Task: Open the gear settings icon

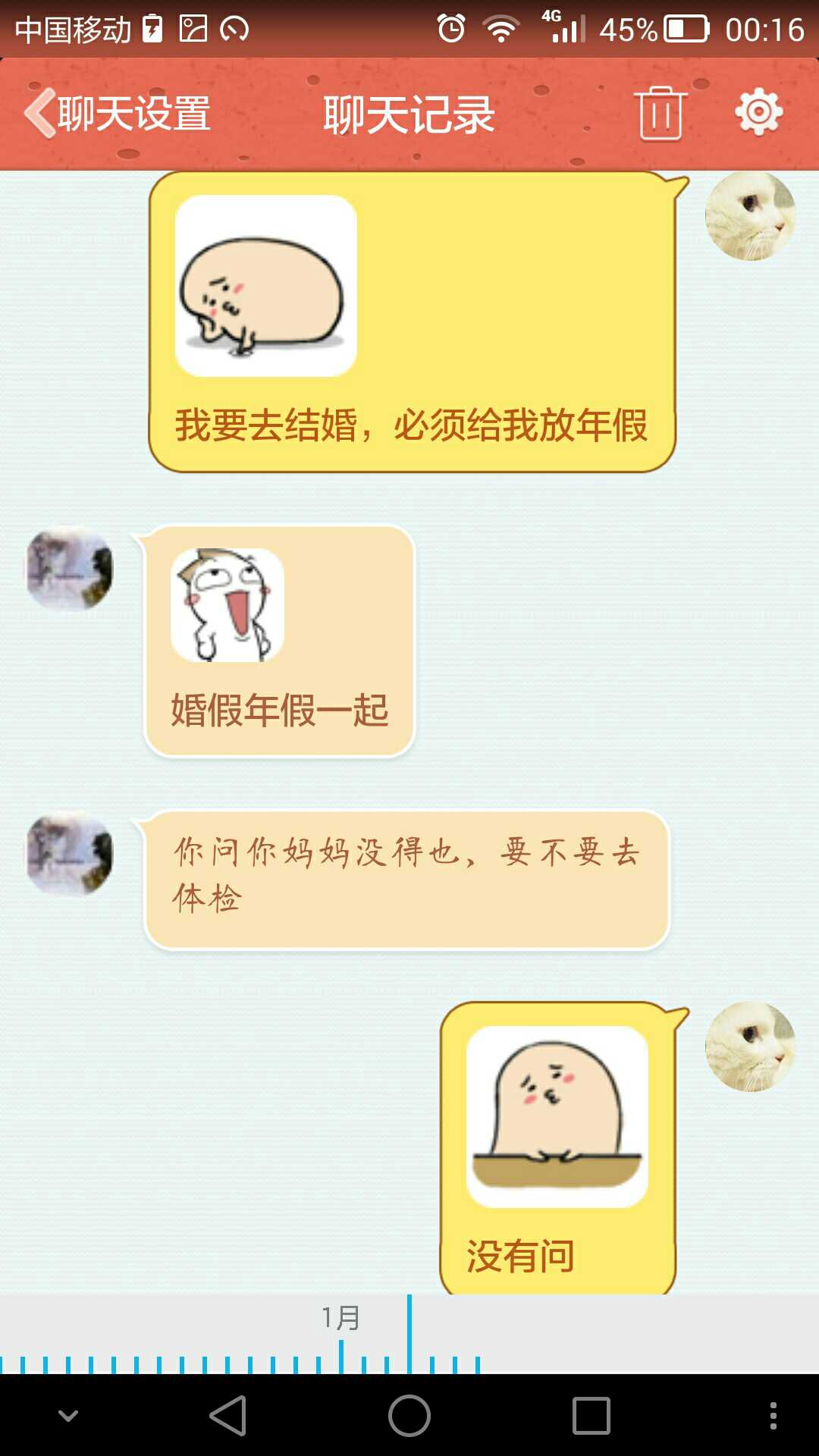Action: pos(758,112)
